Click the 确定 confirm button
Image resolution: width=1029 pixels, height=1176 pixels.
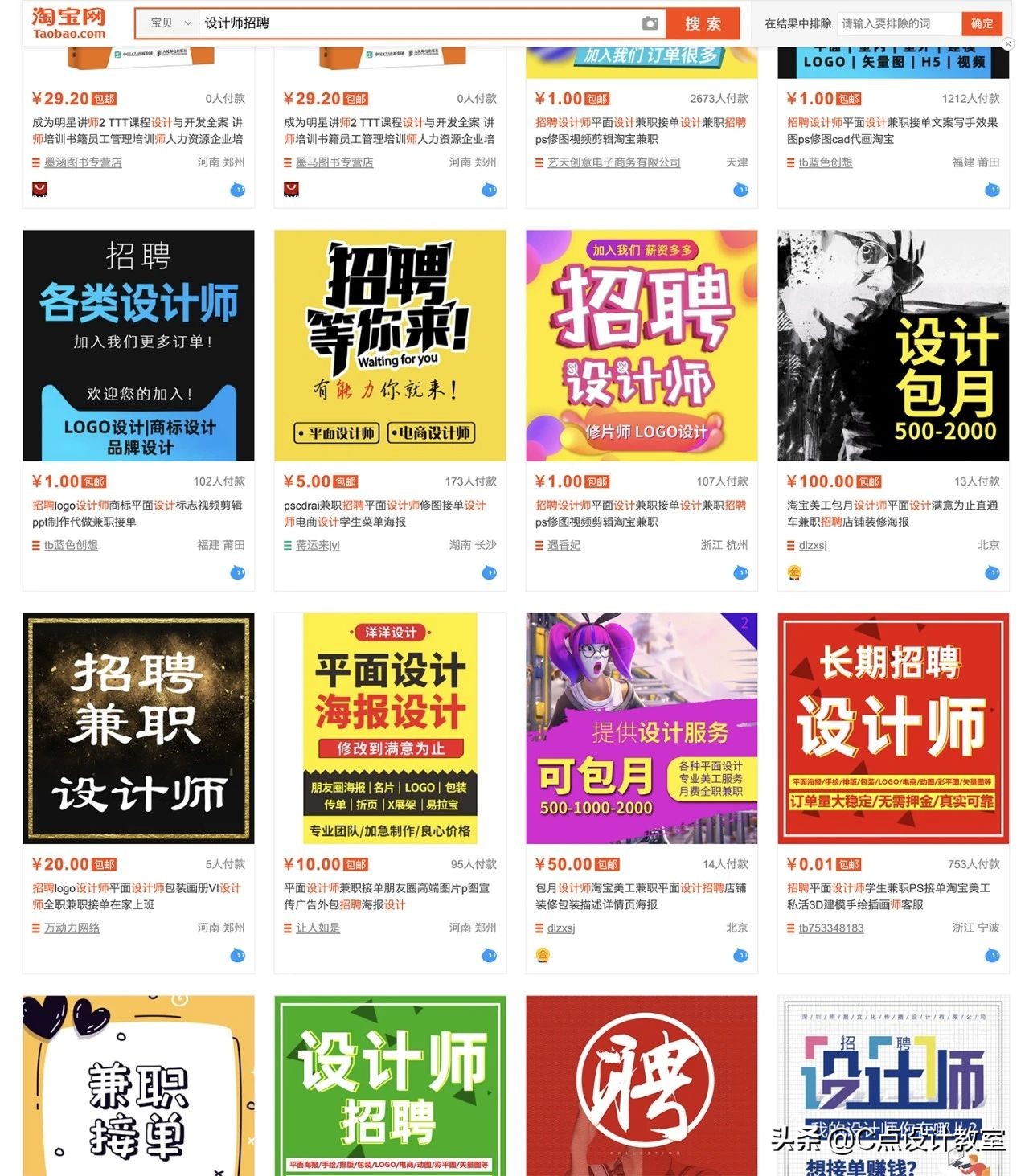tap(982, 23)
